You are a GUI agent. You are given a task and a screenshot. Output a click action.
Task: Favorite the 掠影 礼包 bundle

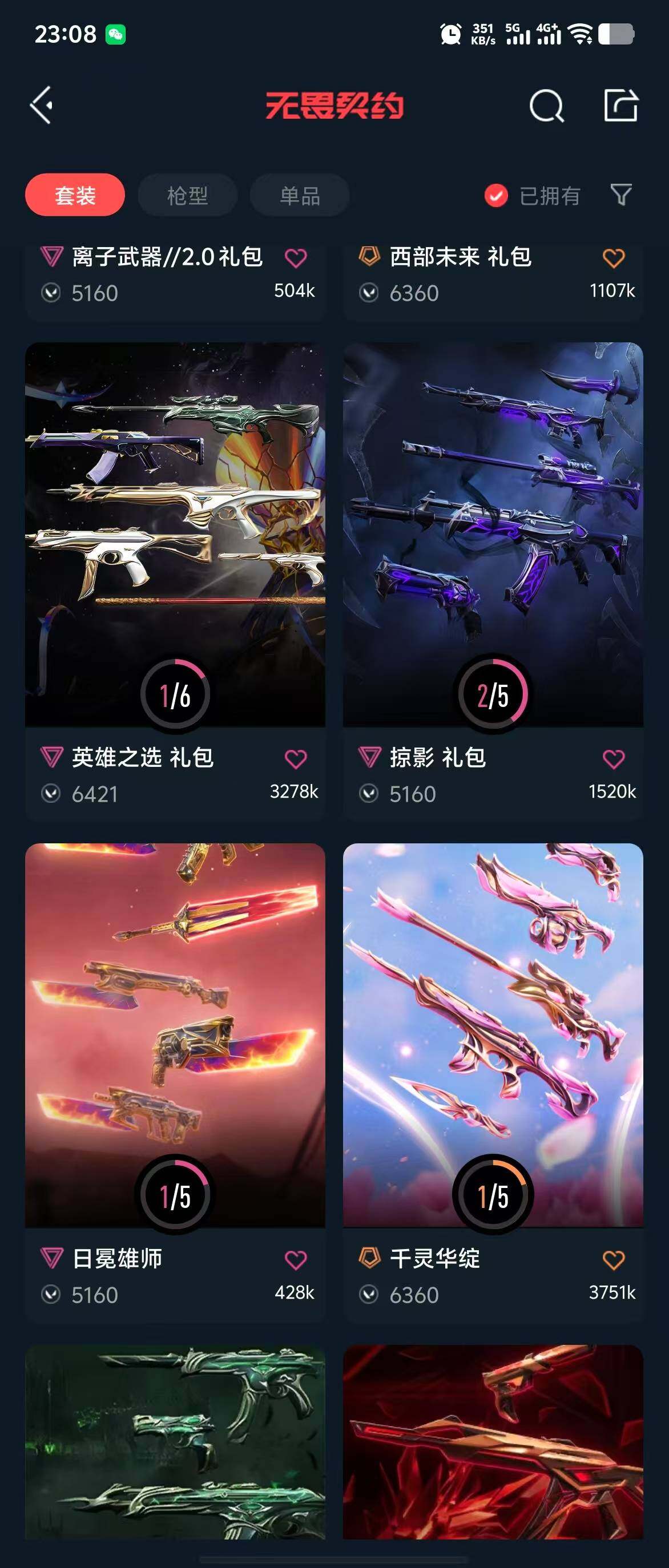click(613, 758)
